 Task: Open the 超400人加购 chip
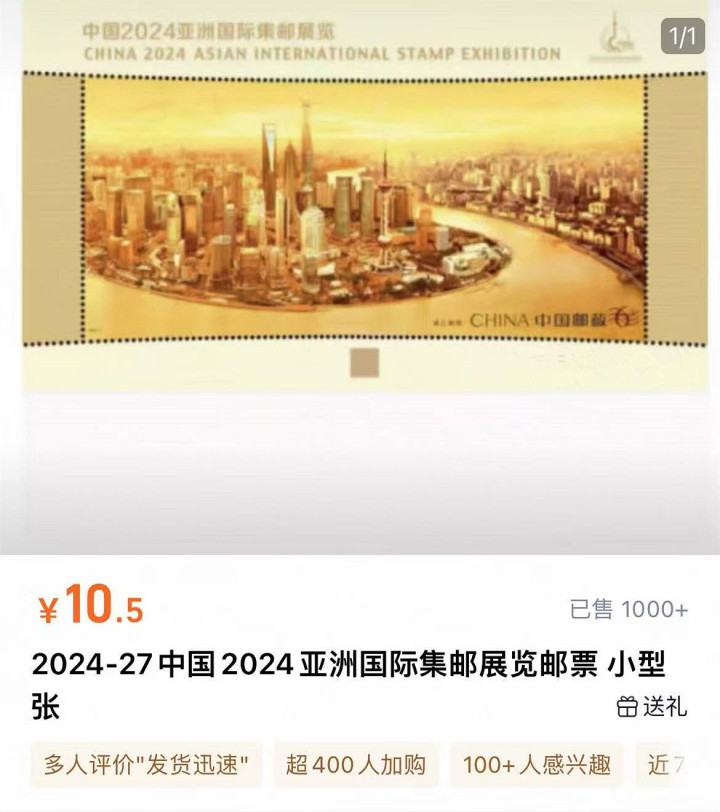[x=356, y=765]
